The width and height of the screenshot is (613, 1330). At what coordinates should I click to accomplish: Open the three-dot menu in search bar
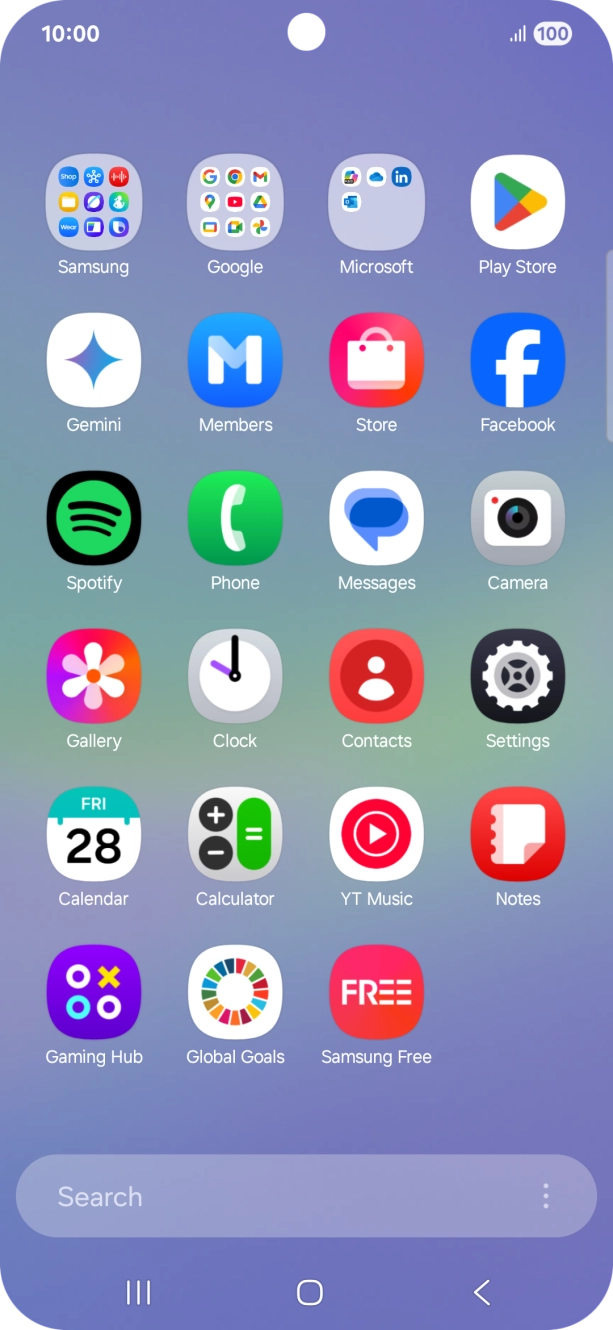(x=546, y=1197)
